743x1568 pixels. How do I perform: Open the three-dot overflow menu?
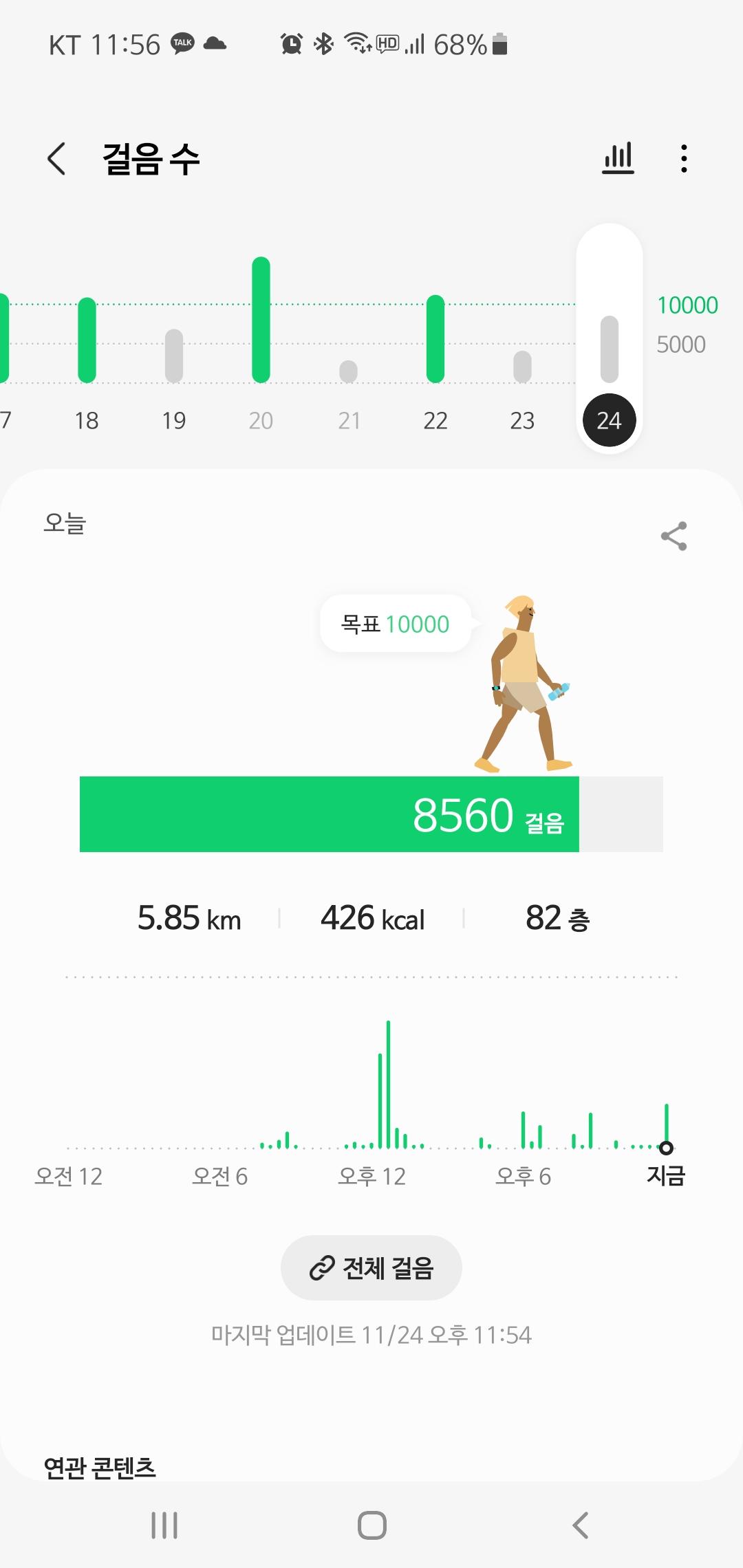click(x=683, y=159)
